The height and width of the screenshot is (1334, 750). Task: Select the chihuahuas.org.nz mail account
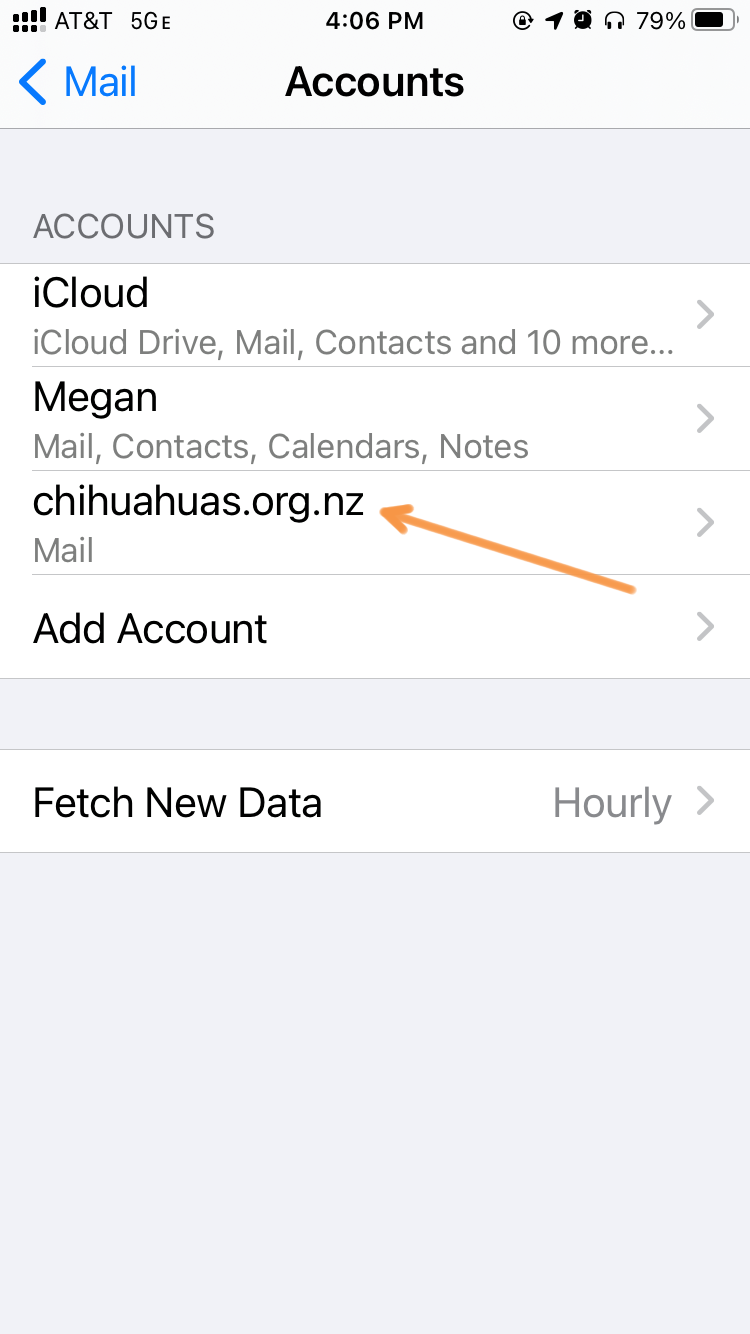375,523
